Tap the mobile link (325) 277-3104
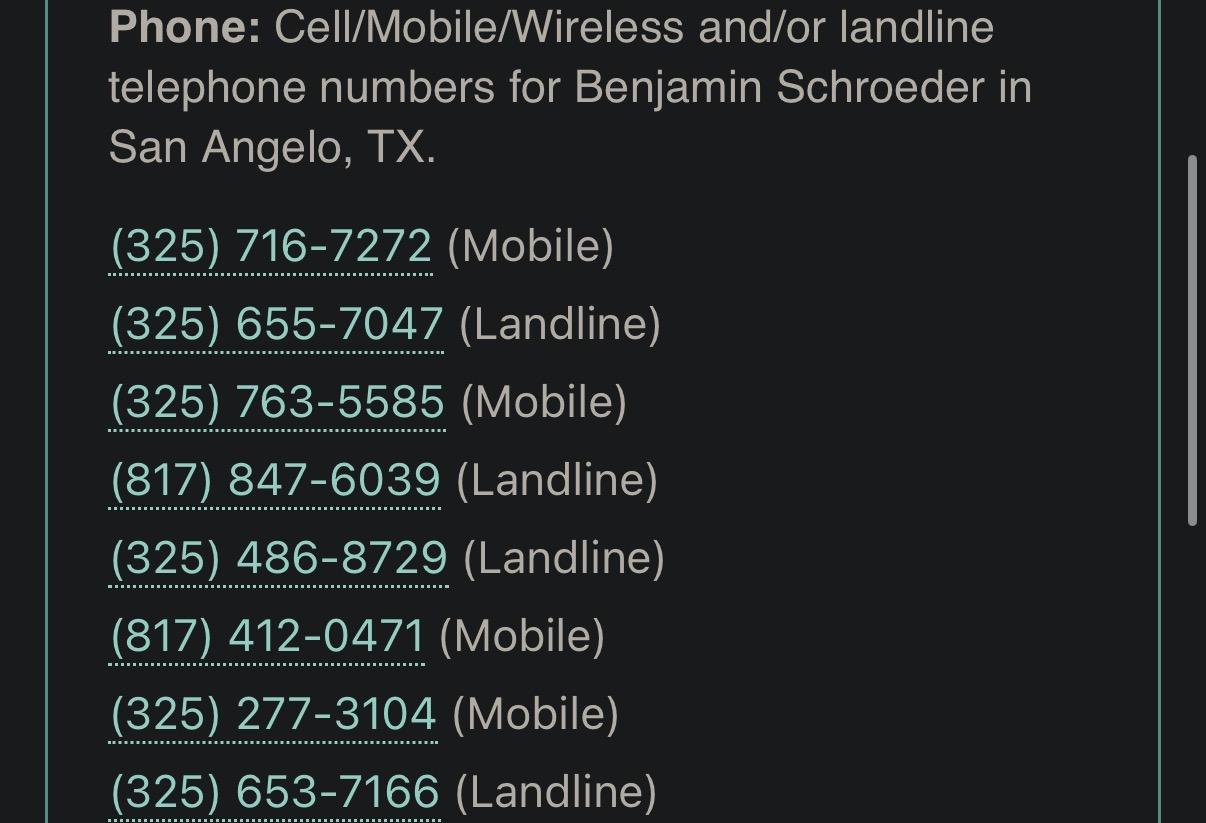 click(x=273, y=714)
